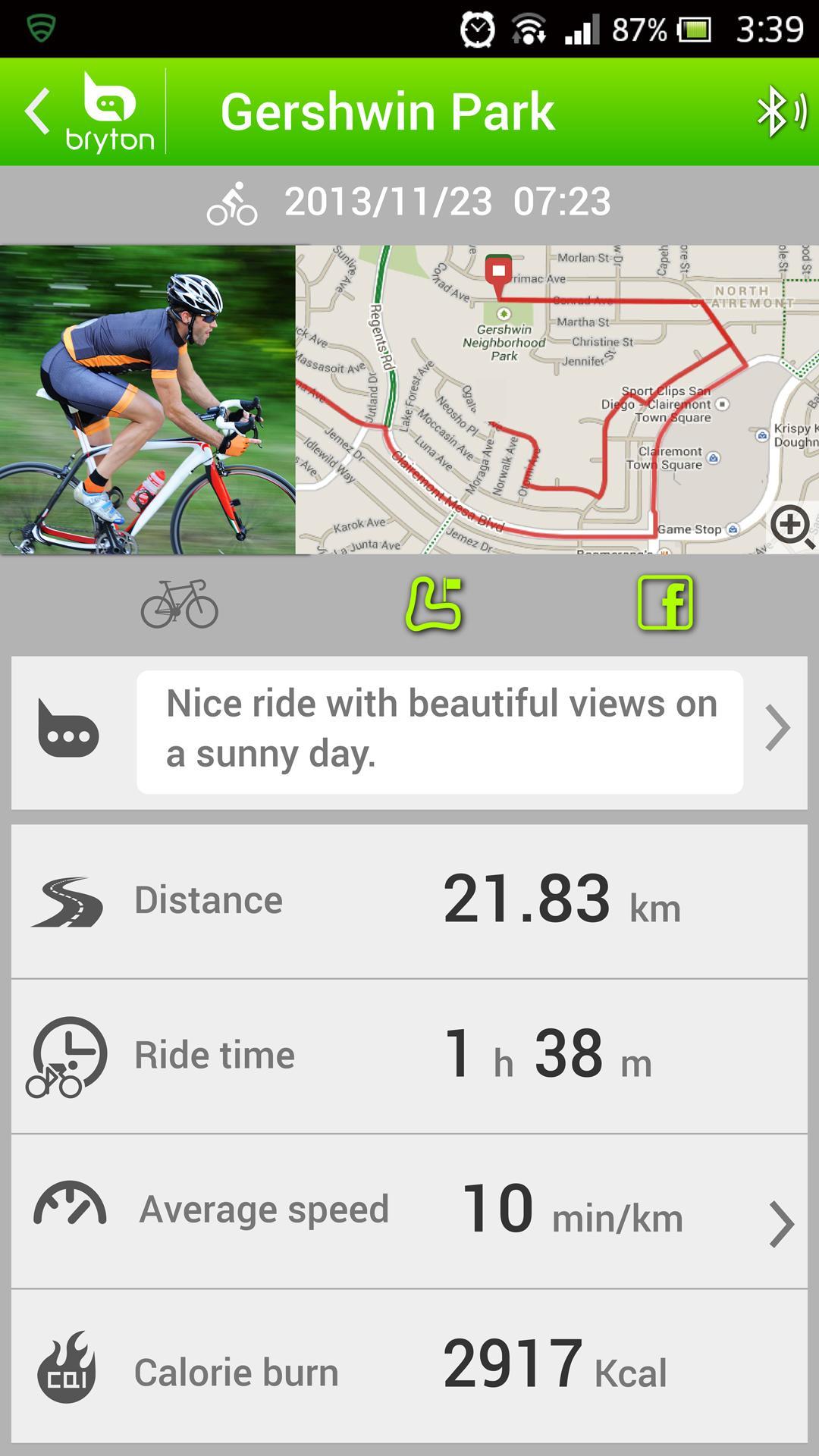Share the ride on Facebook
819x1456 pixels.
(665, 604)
